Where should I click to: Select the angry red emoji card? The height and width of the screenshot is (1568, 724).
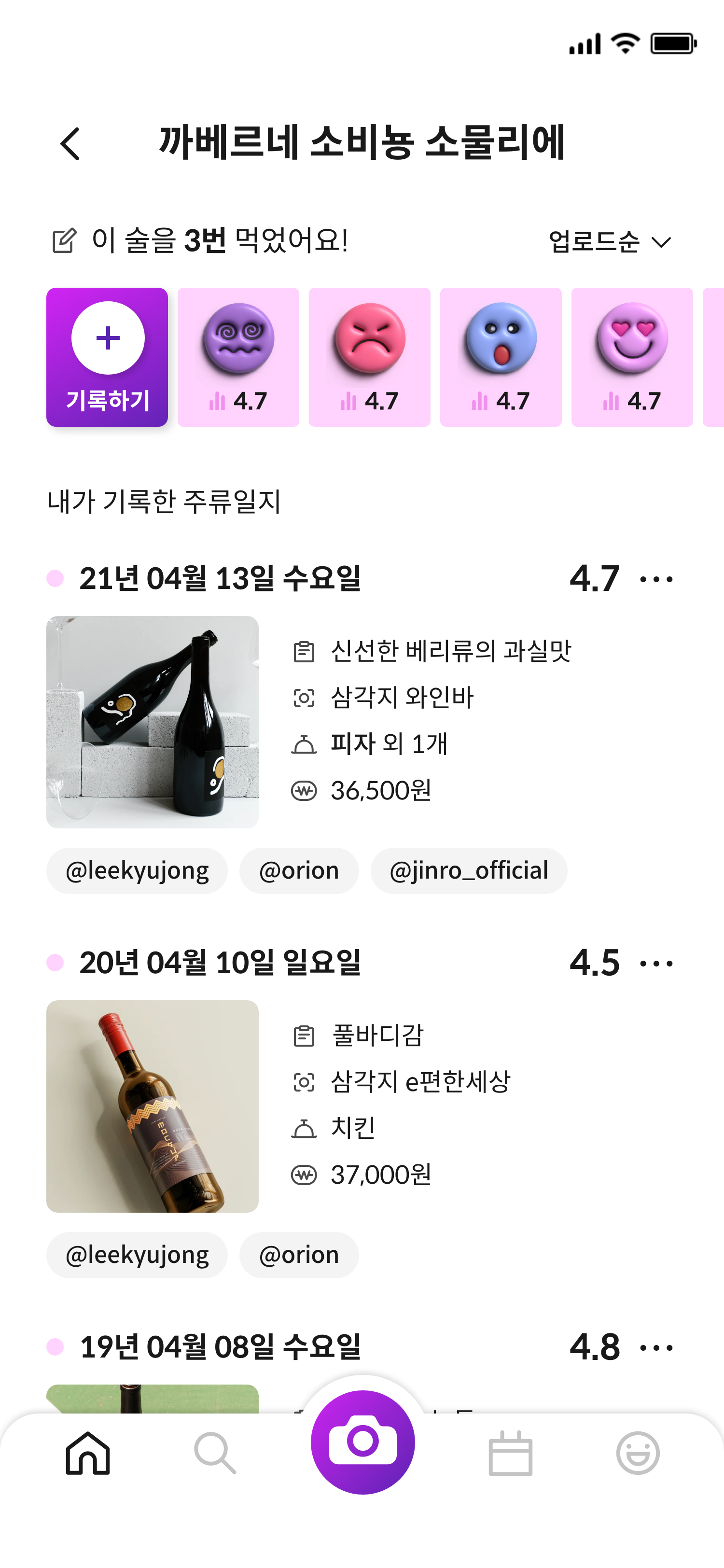pos(369,357)
